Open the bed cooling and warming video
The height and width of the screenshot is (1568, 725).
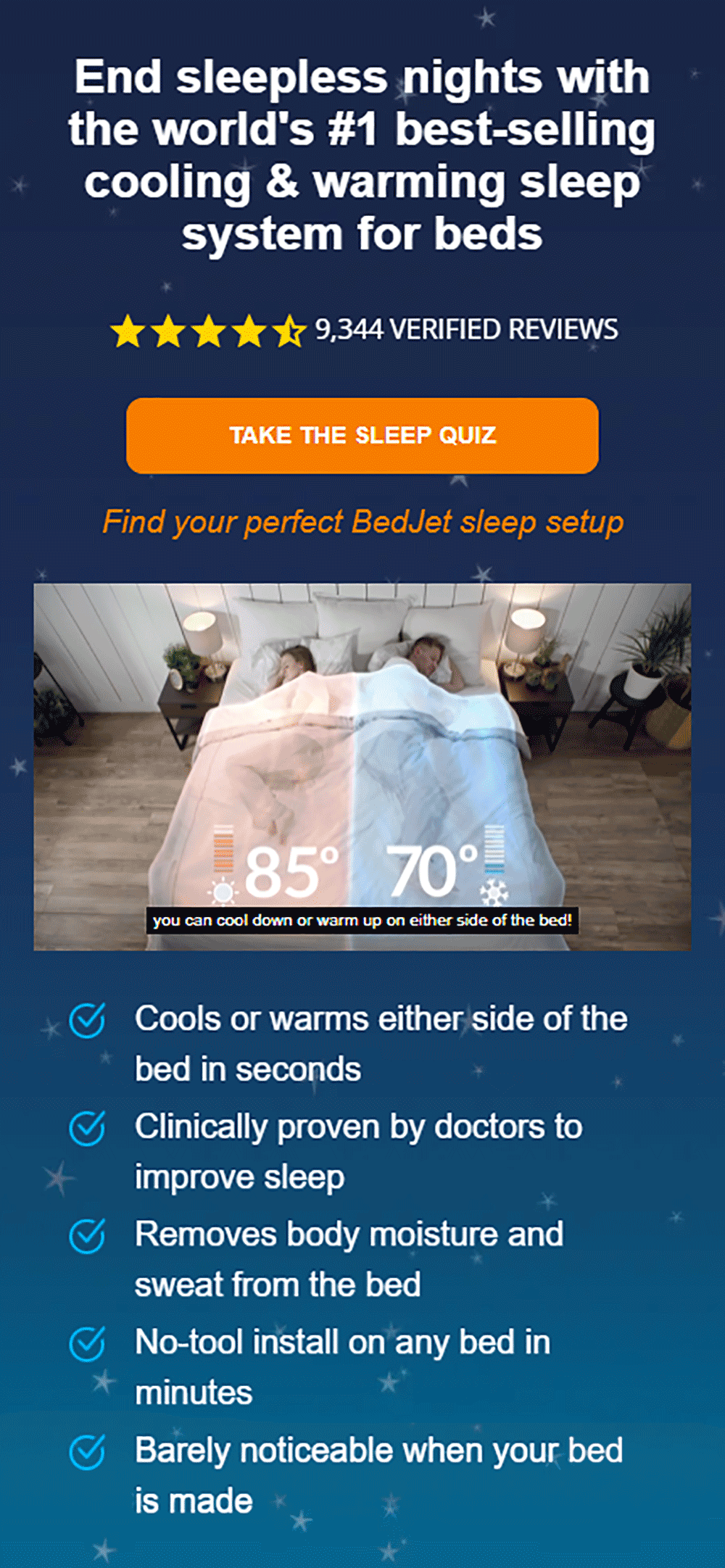tap(362, 767)
